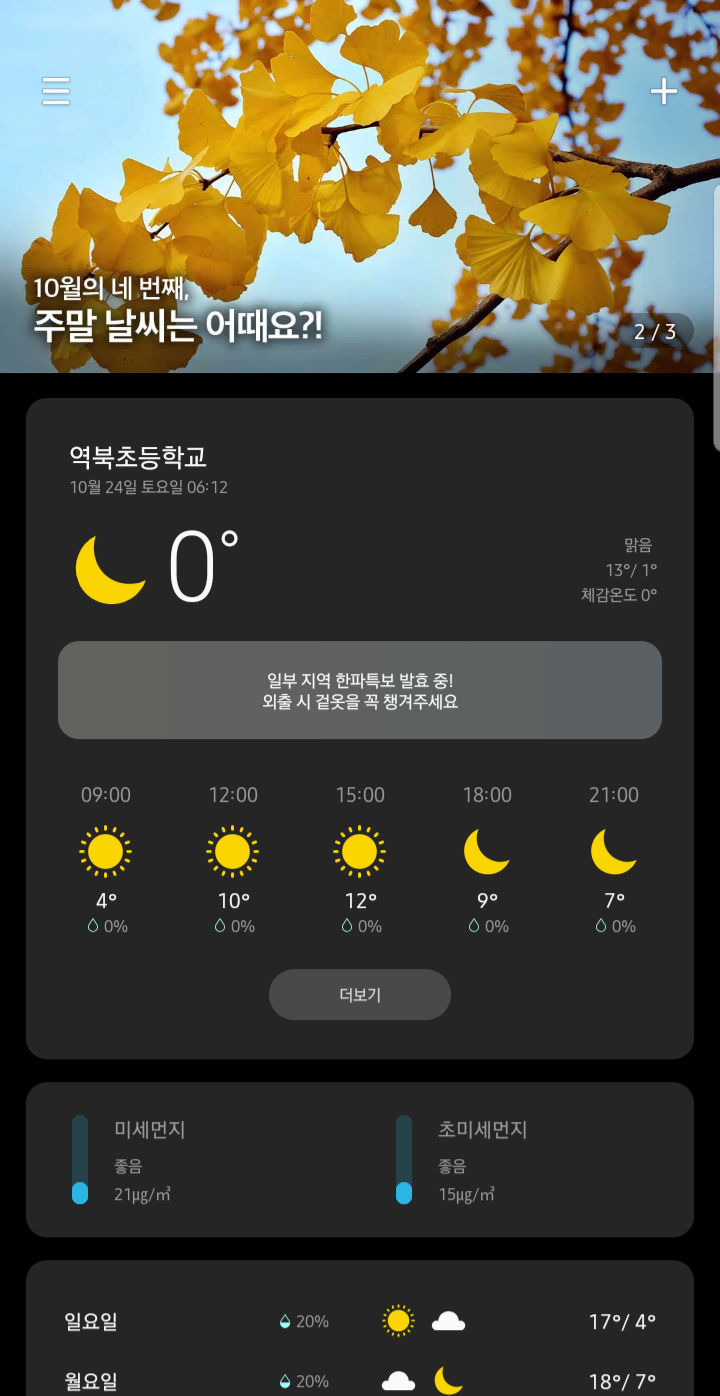
Task: Tap the 더보기 button for more hourly forecast
Action: coord(360,995)
